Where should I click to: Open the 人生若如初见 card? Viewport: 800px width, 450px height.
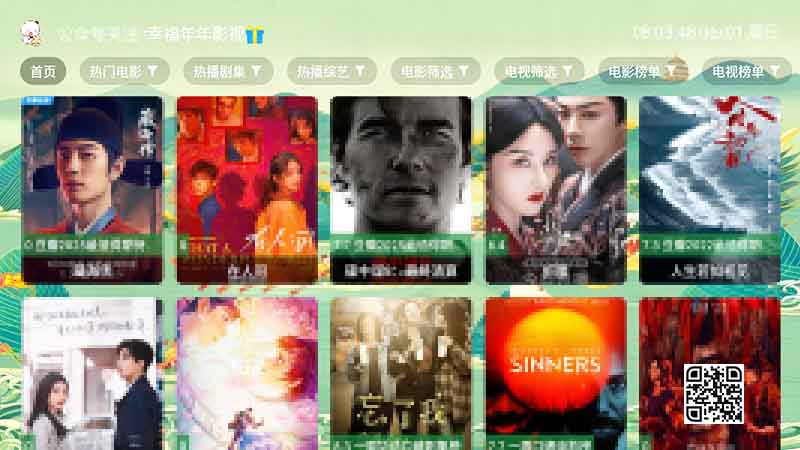[709, 188]
